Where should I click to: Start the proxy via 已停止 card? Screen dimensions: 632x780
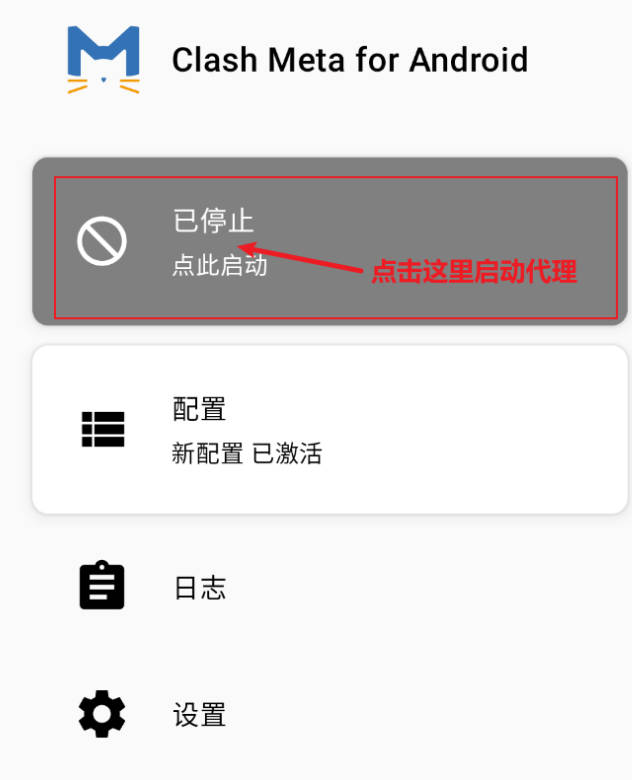coord(330,241)
